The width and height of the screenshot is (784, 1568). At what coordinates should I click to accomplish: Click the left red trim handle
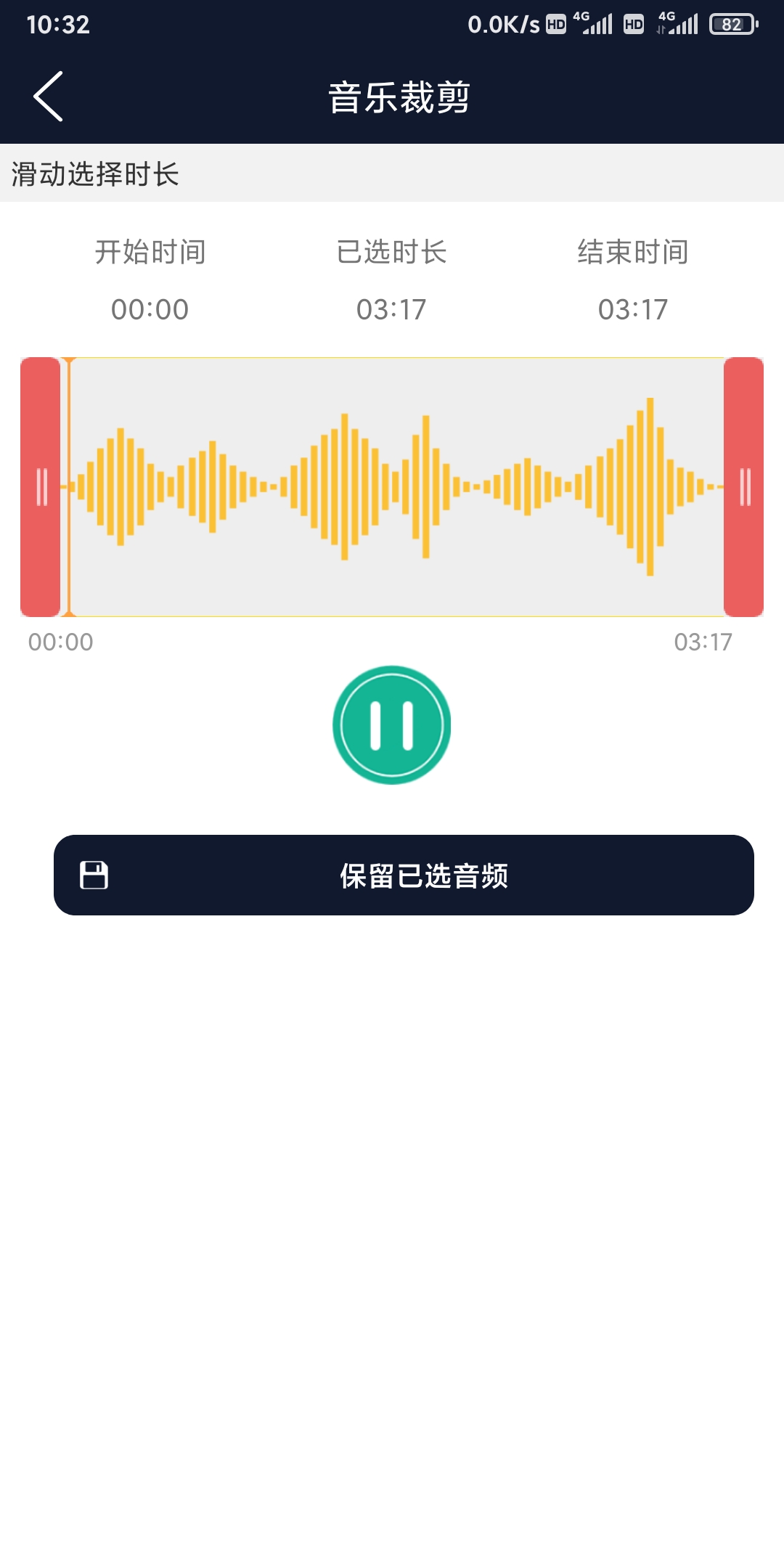[42, 486]
